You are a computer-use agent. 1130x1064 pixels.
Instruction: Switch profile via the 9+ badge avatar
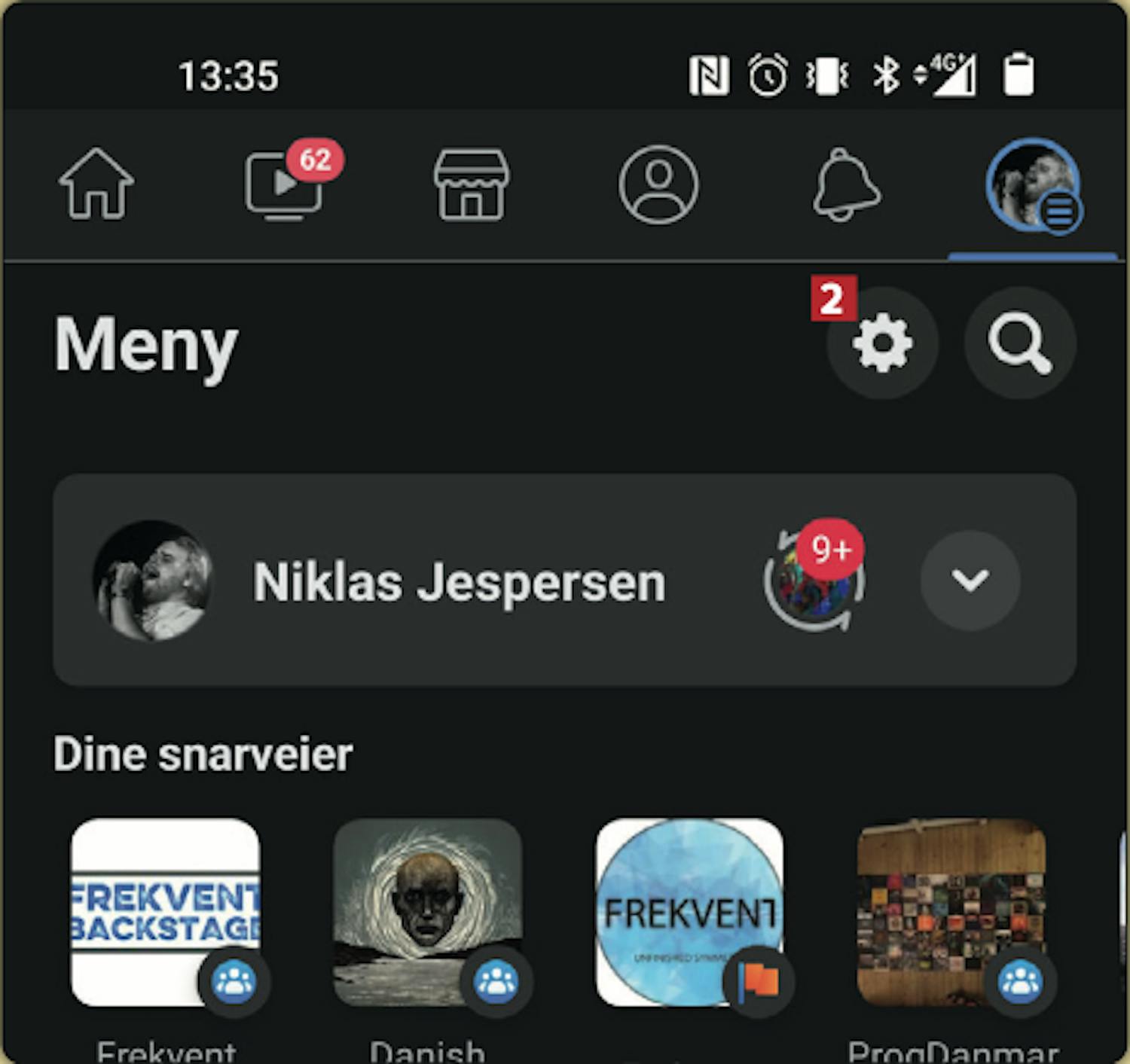[814, 581]
